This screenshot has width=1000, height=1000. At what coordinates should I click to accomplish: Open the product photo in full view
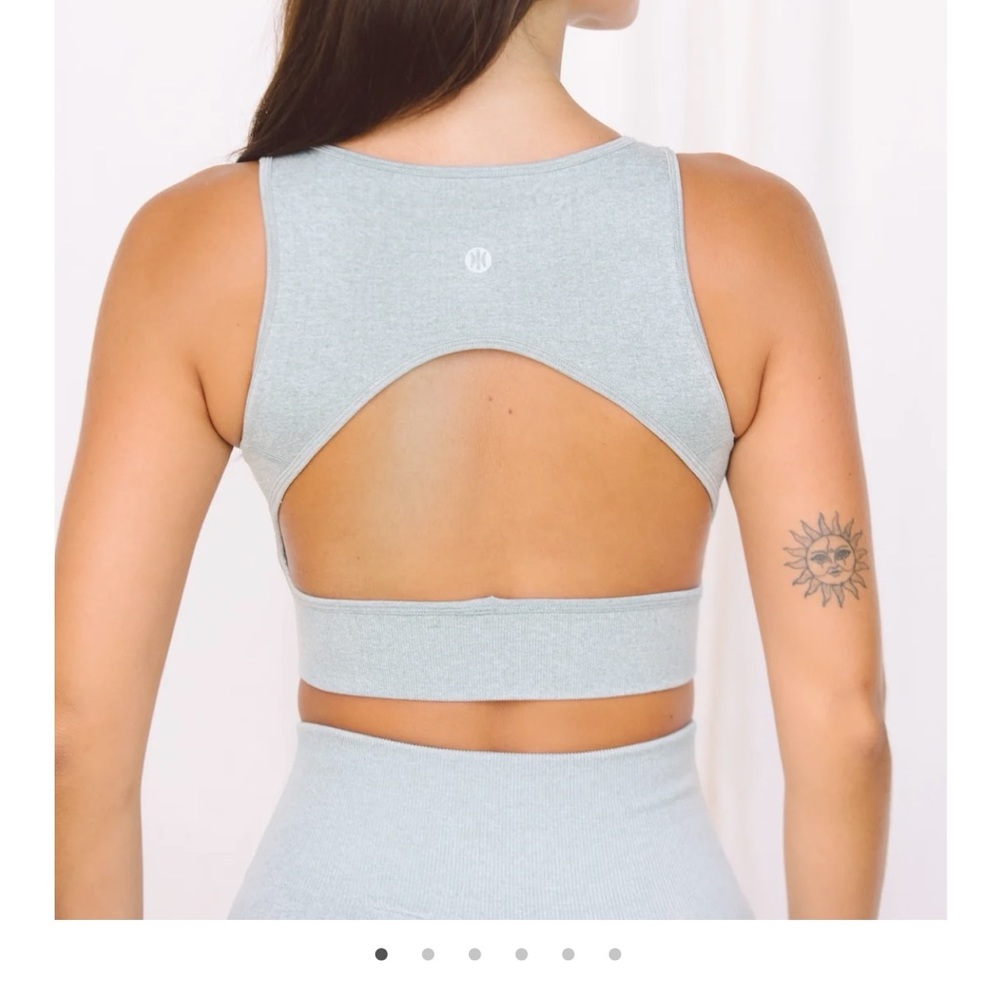point(500,460)
